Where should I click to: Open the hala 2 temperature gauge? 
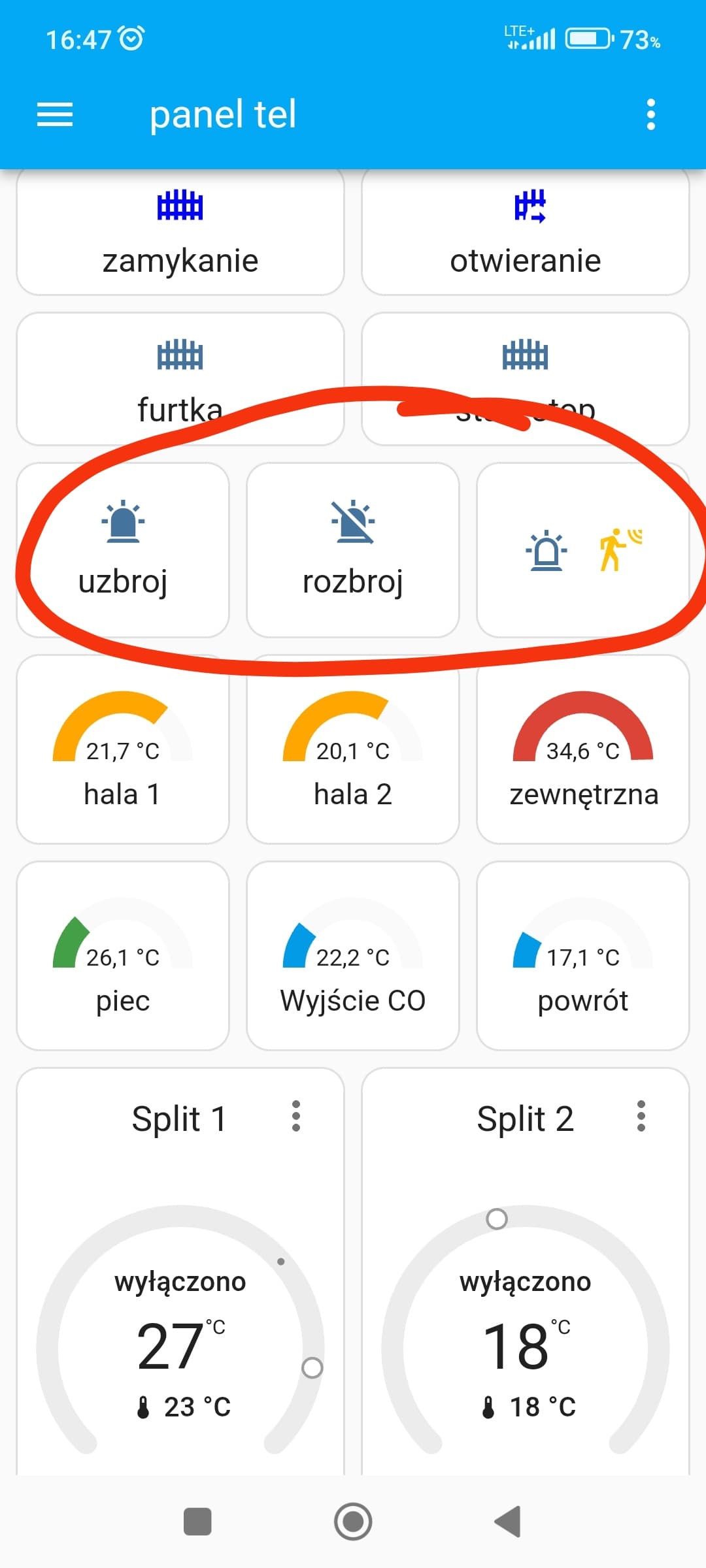(x=353, y=749)
